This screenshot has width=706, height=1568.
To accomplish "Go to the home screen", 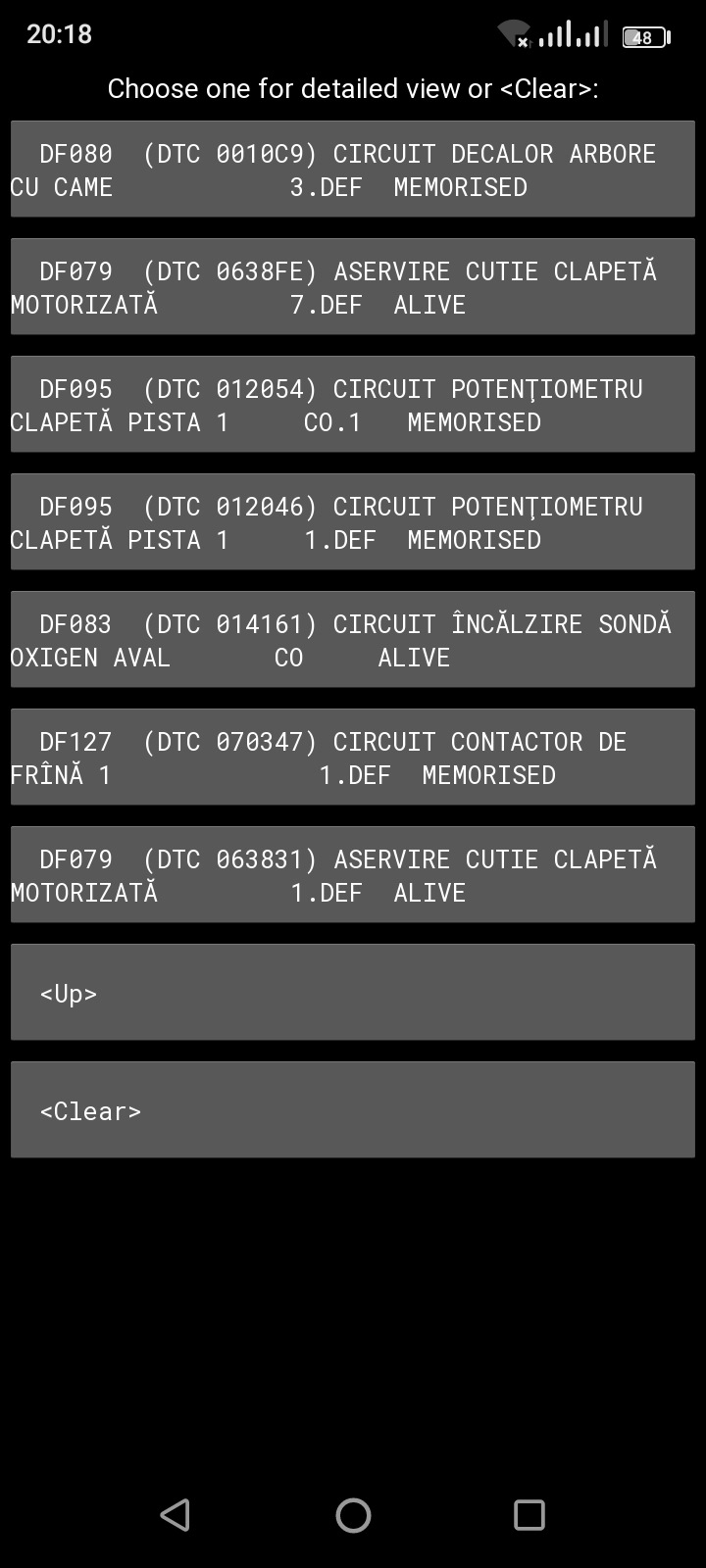I will point(353,1515).
